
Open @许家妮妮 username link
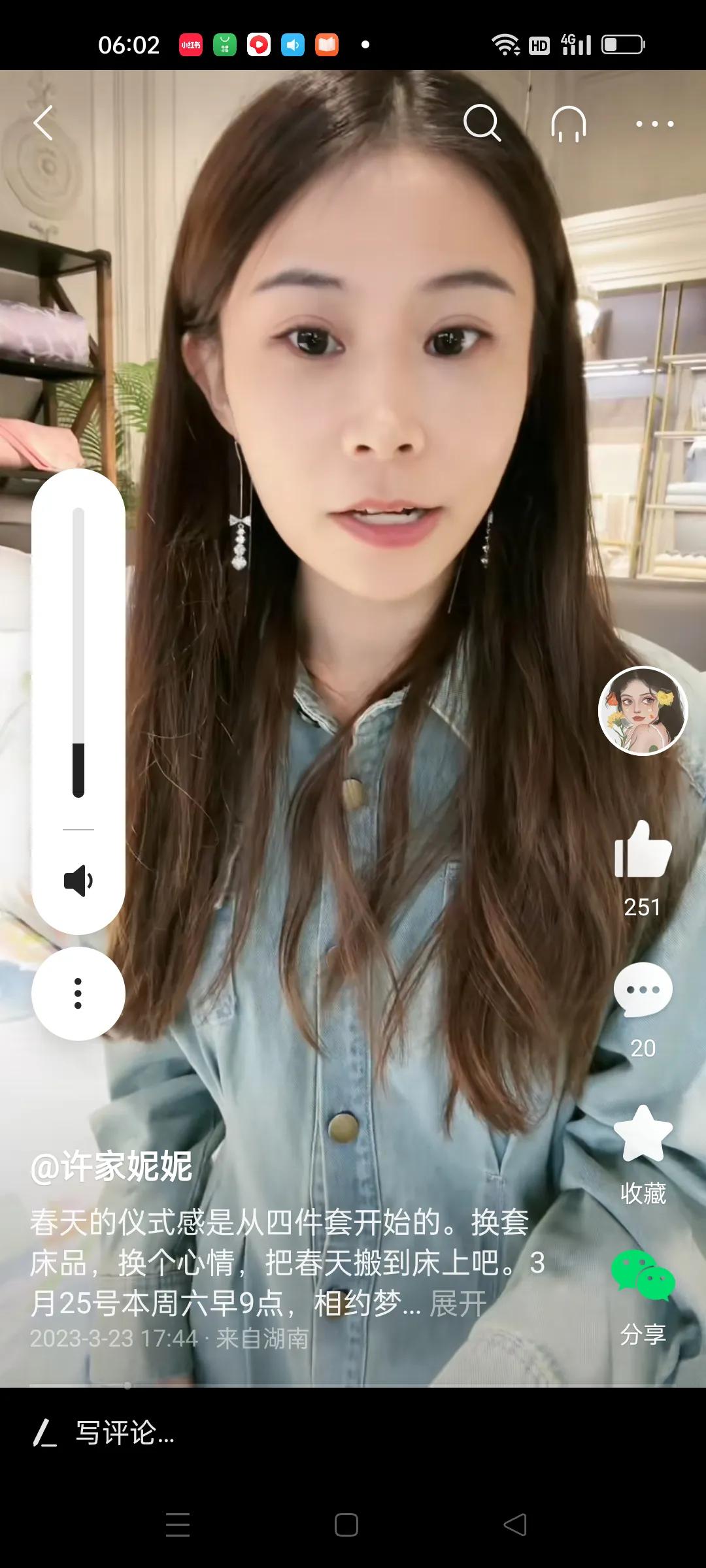[111, 1167]
